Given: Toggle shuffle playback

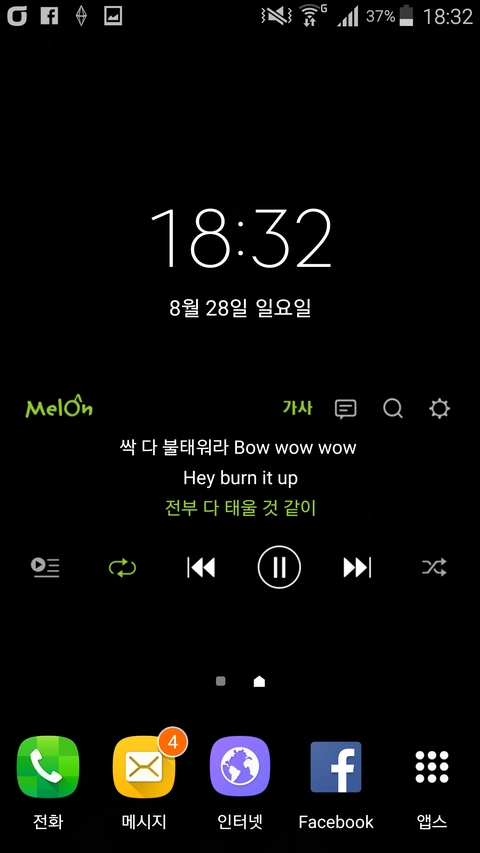Looking at the screenshot, I should (x=434, y=567).
